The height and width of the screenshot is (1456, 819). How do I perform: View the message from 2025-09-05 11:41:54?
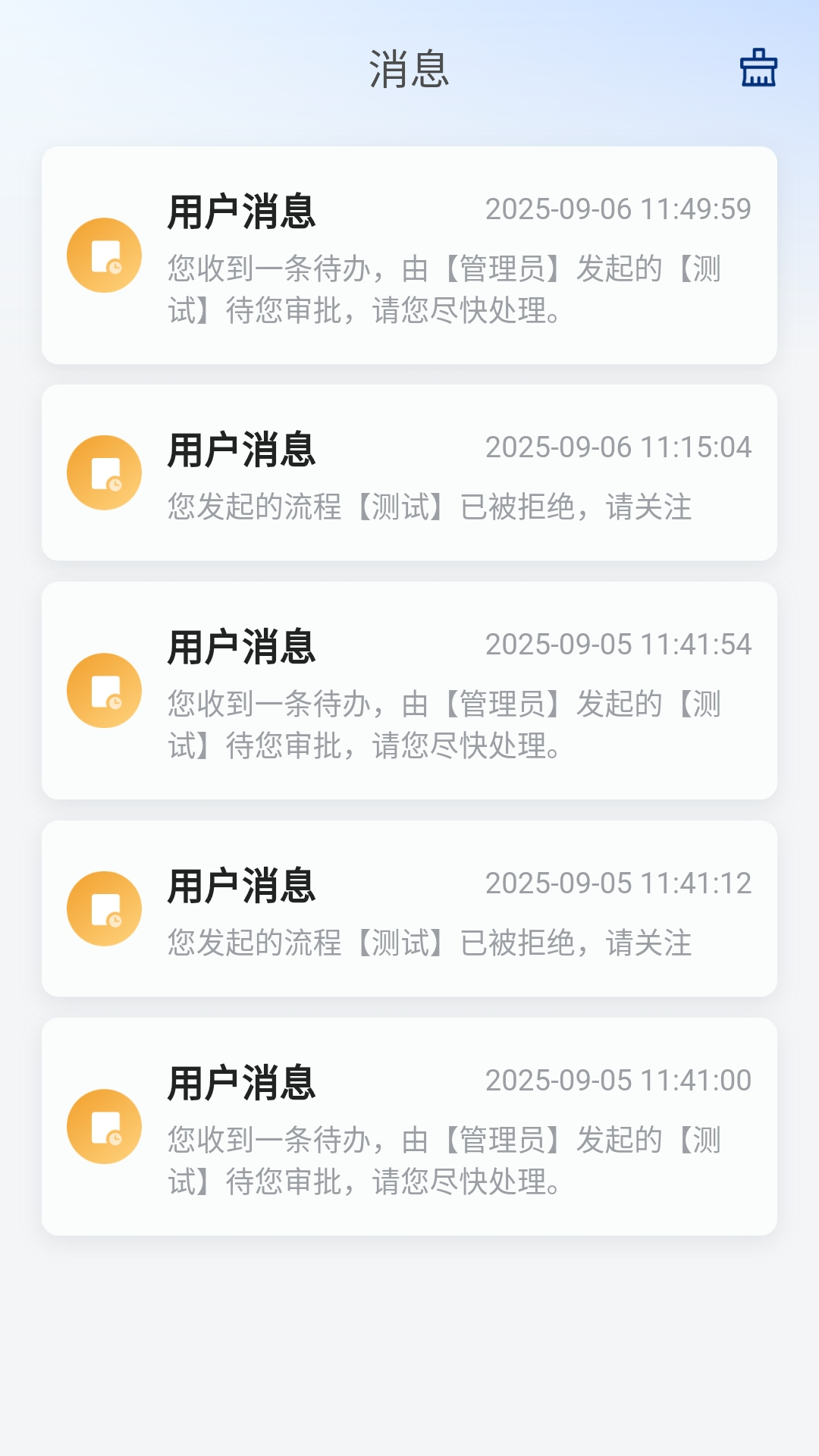click(x=409, y=691)
